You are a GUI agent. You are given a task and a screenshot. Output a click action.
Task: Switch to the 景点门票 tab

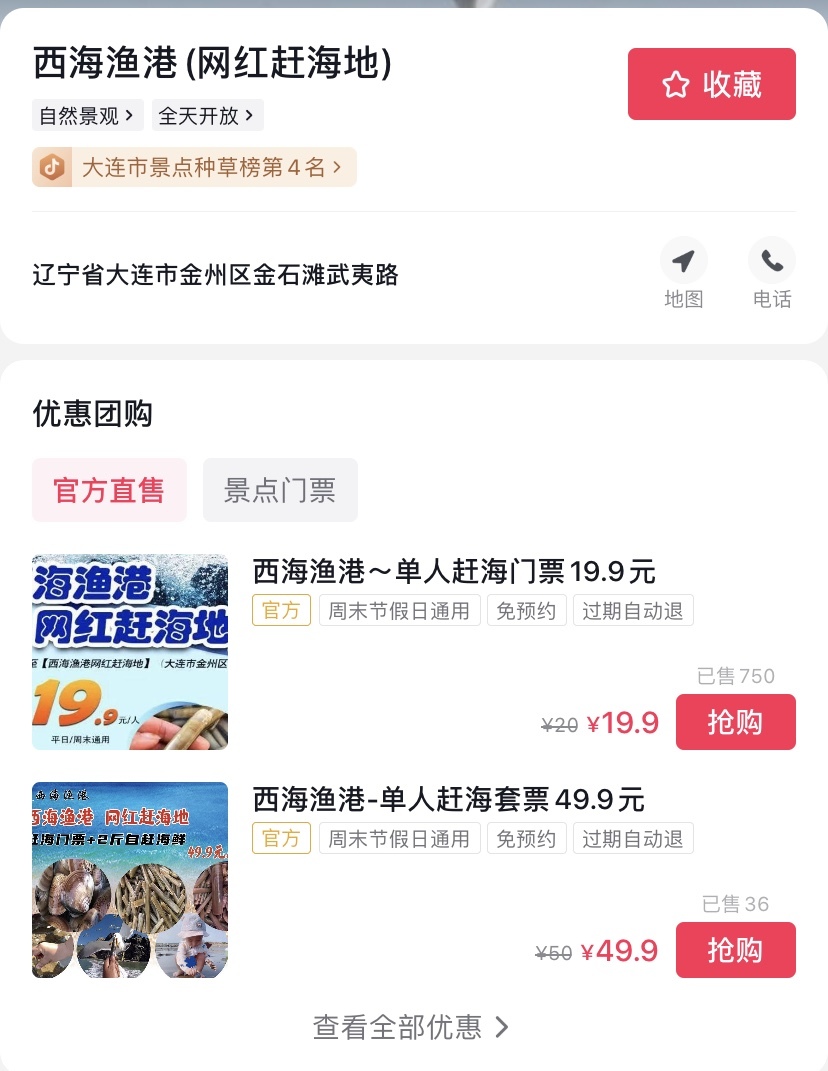(280, 490)
